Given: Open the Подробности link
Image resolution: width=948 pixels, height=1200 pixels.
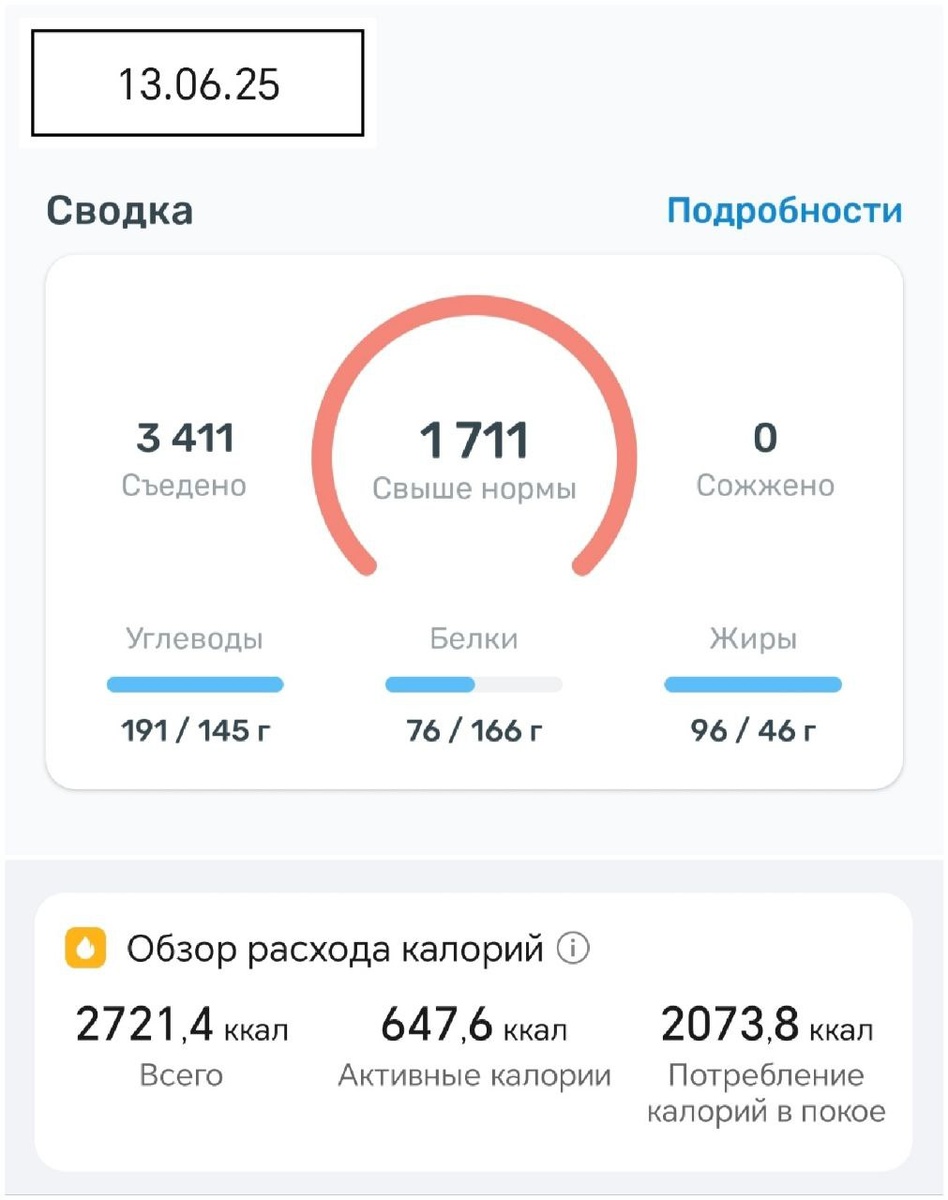Looking at the screenshot, I should [784, 211].
